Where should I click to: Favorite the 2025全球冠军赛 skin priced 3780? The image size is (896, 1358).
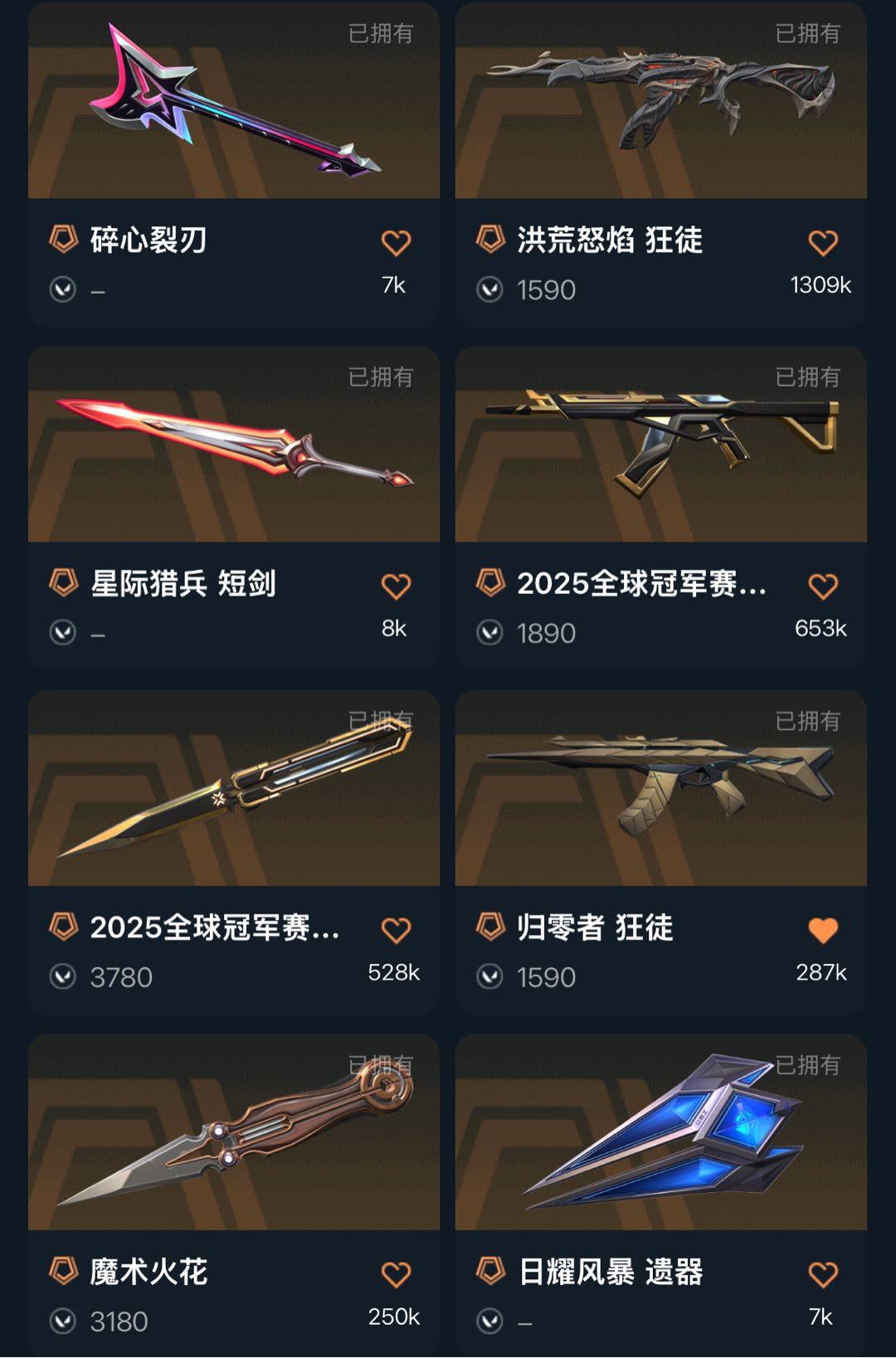(x=396, y=931)
